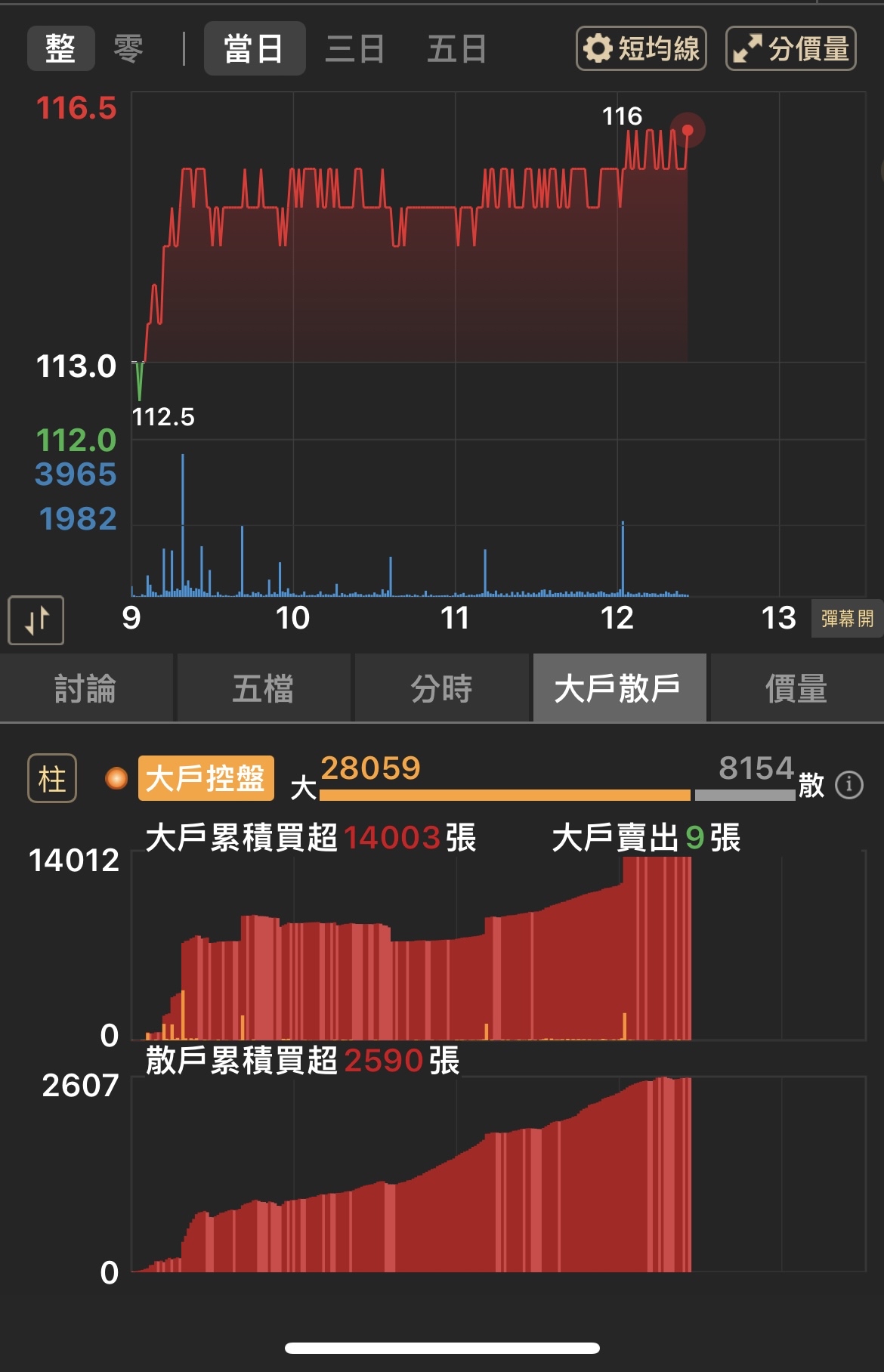Switch to 整 whole-lot trading view
The height and width of the screenshot is (1372, 884).
(60, 48)
